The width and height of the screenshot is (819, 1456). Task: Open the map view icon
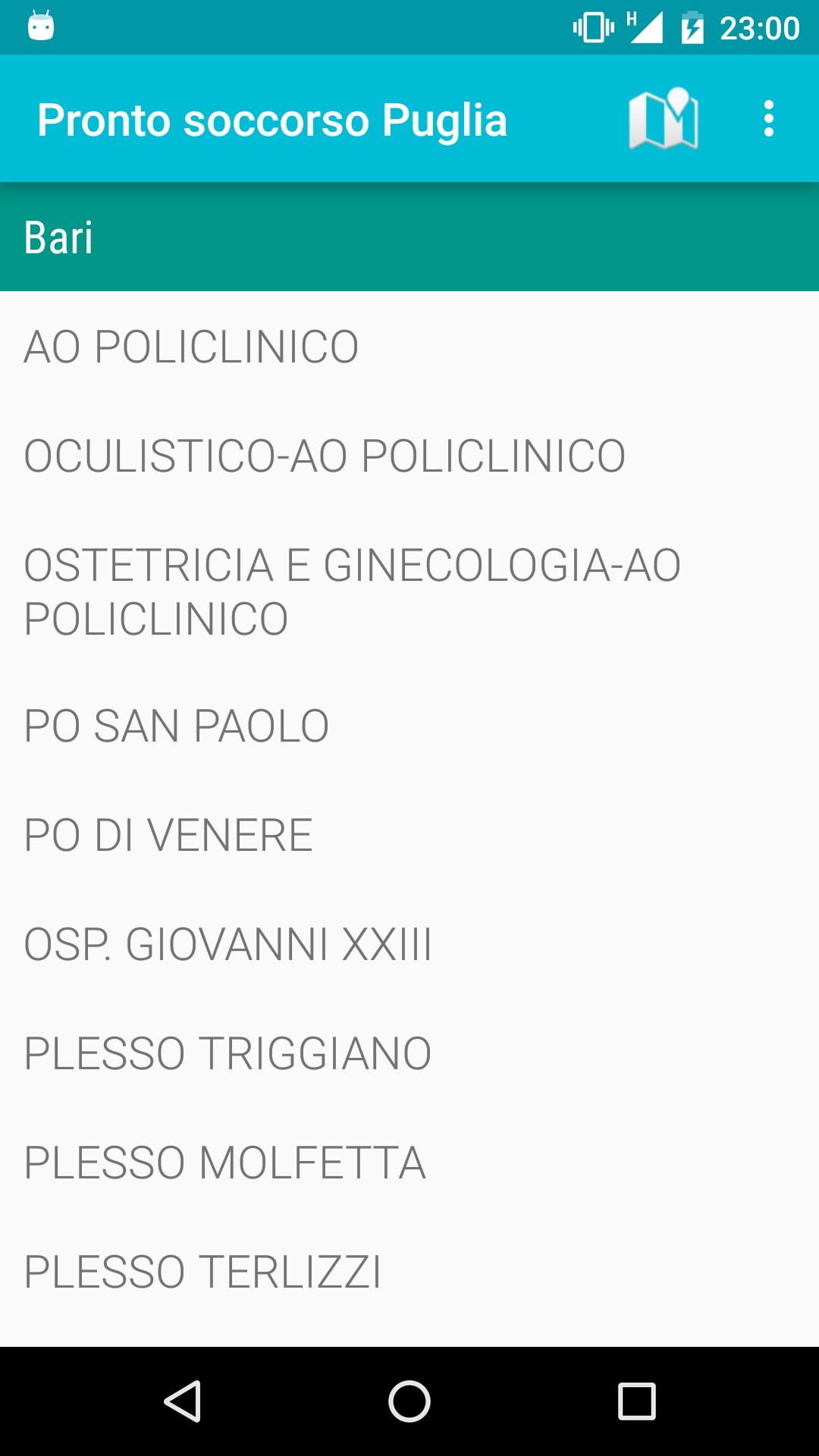tap(663, 119)
